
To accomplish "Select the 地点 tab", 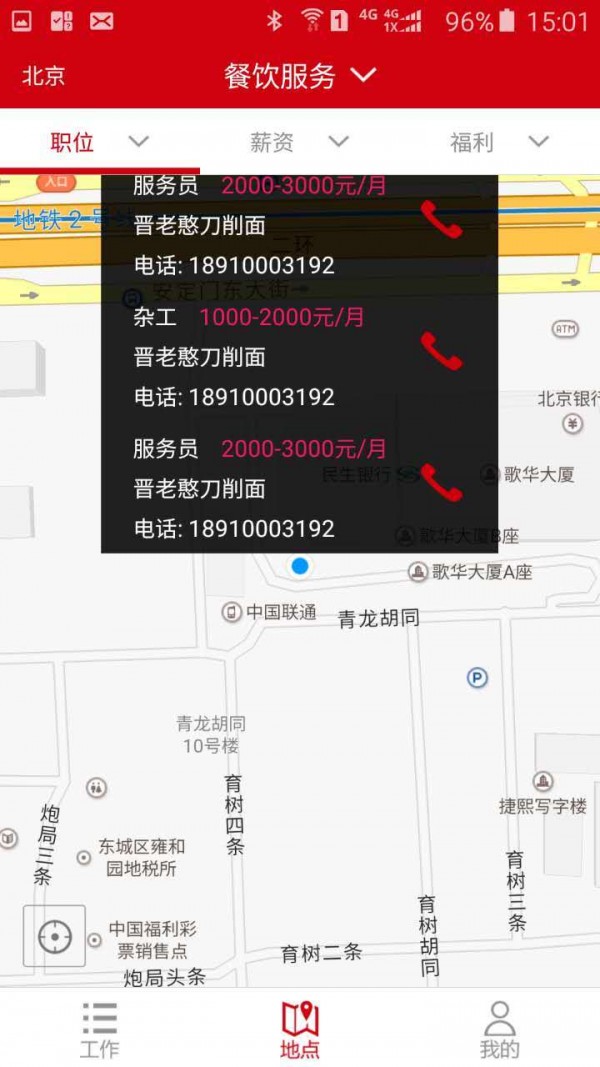I will pos(299,1030).
